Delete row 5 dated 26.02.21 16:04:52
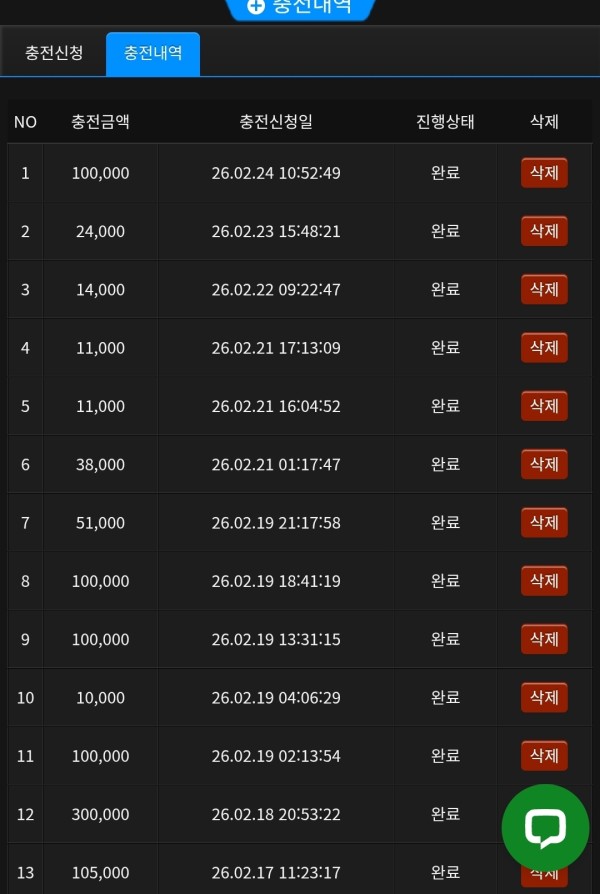Viewport: 600px width, 894px height. click(544, 406)
